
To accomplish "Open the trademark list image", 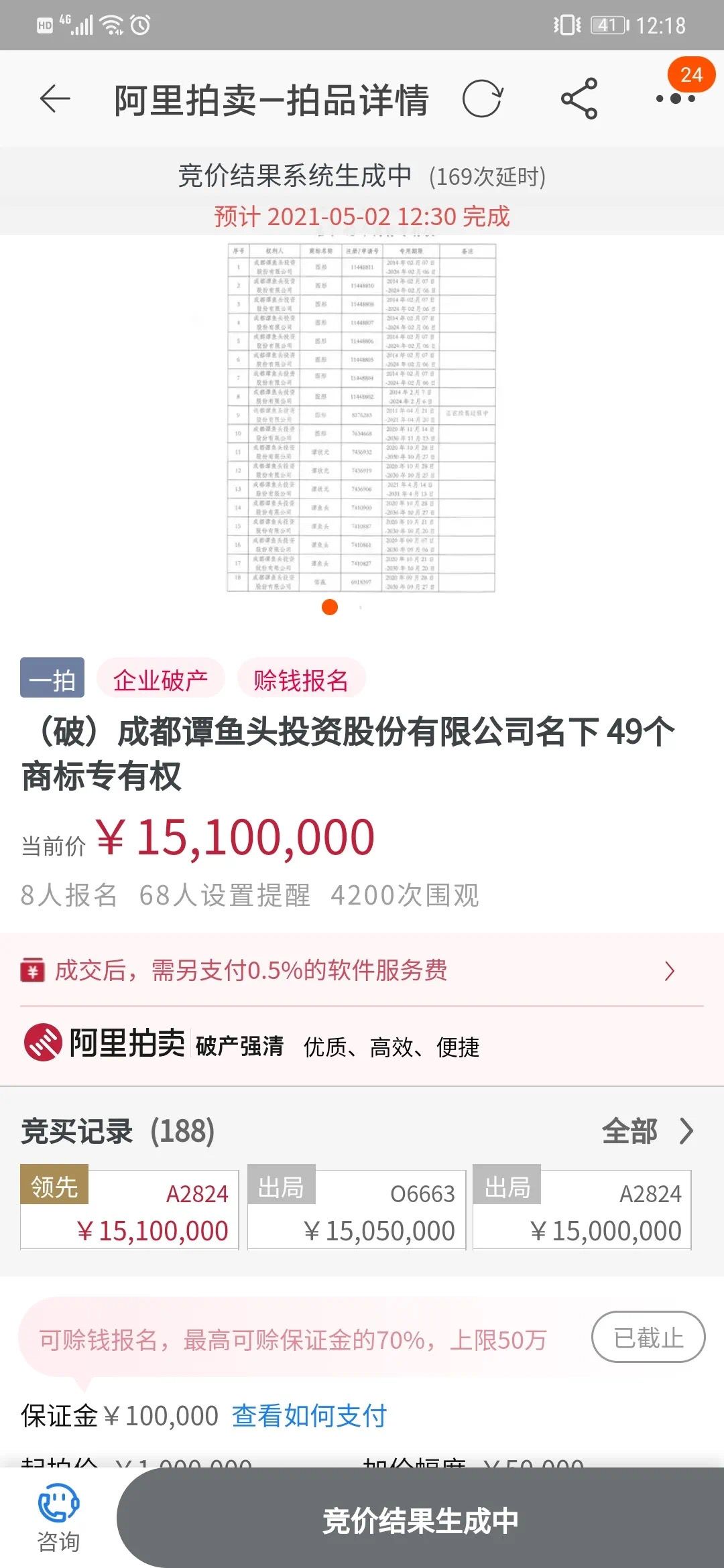I will 361,418.
